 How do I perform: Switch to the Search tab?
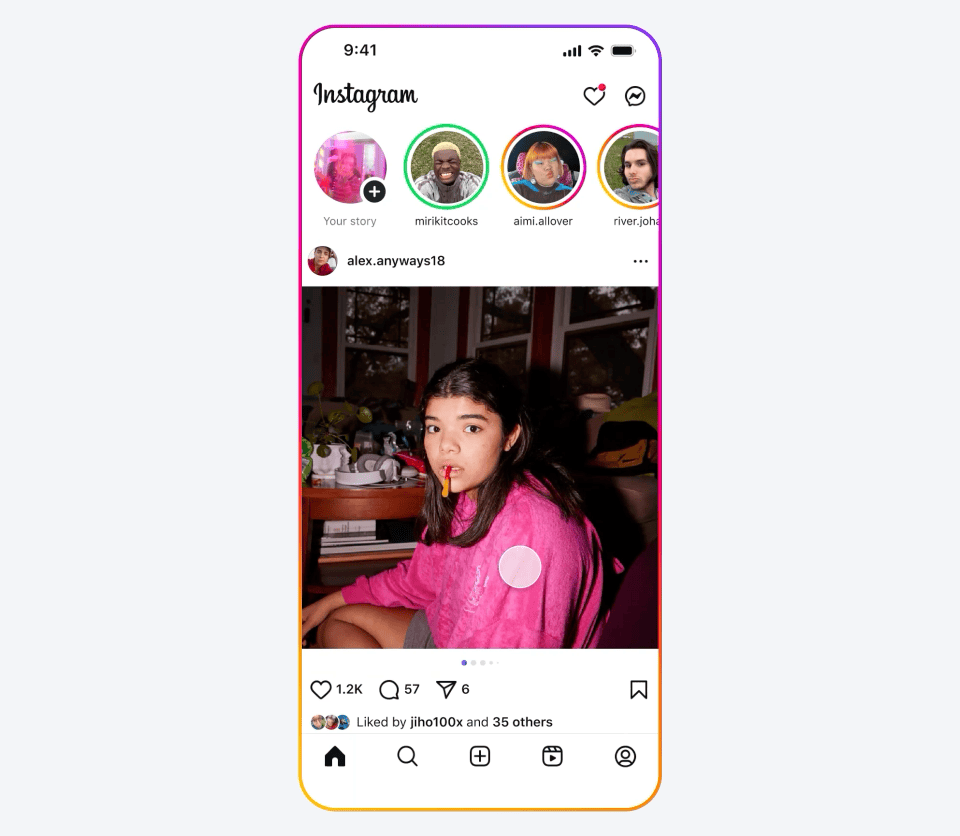click(x=407, y=757)
